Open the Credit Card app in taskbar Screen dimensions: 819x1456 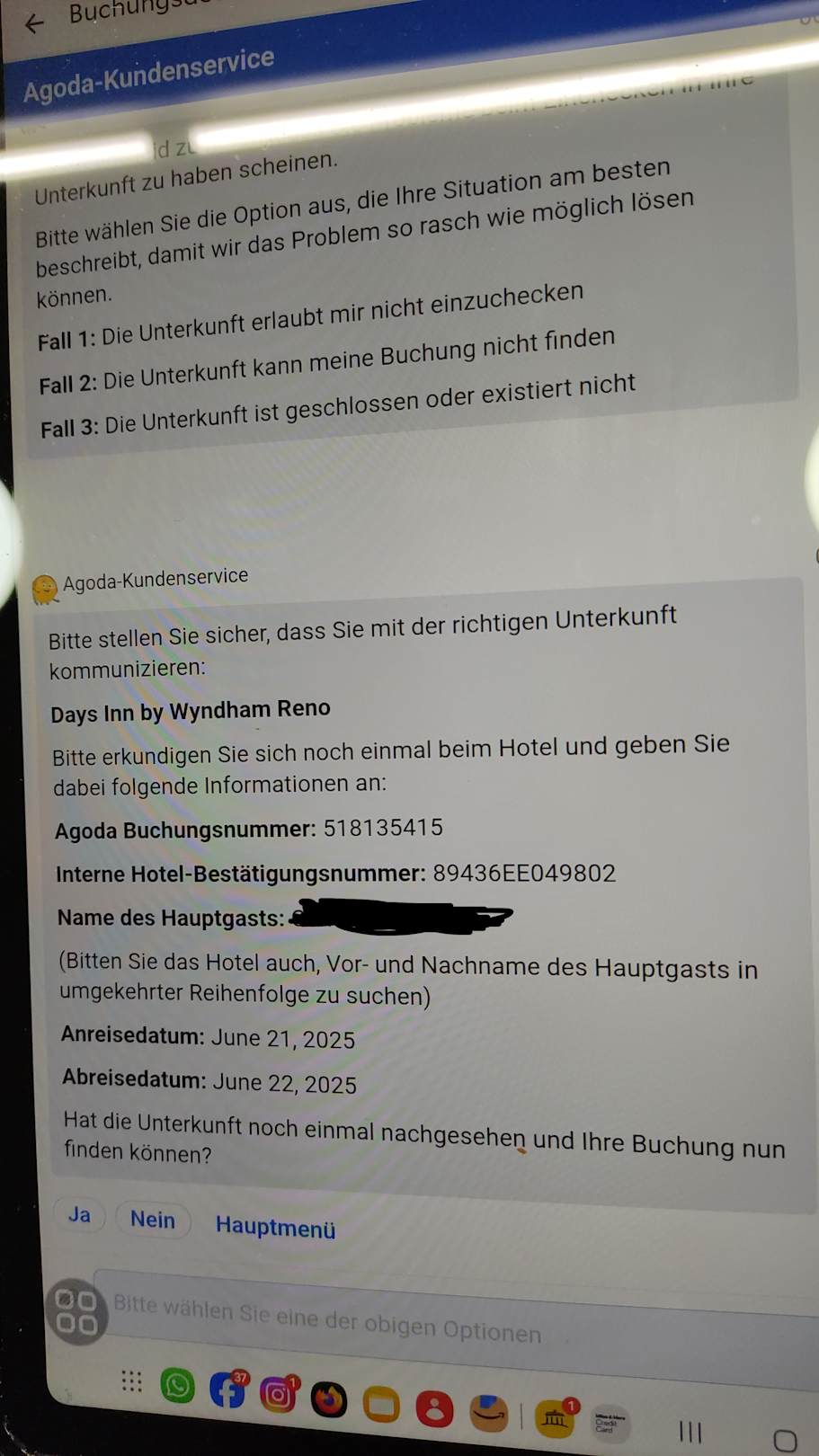(x=610, y=1424)
